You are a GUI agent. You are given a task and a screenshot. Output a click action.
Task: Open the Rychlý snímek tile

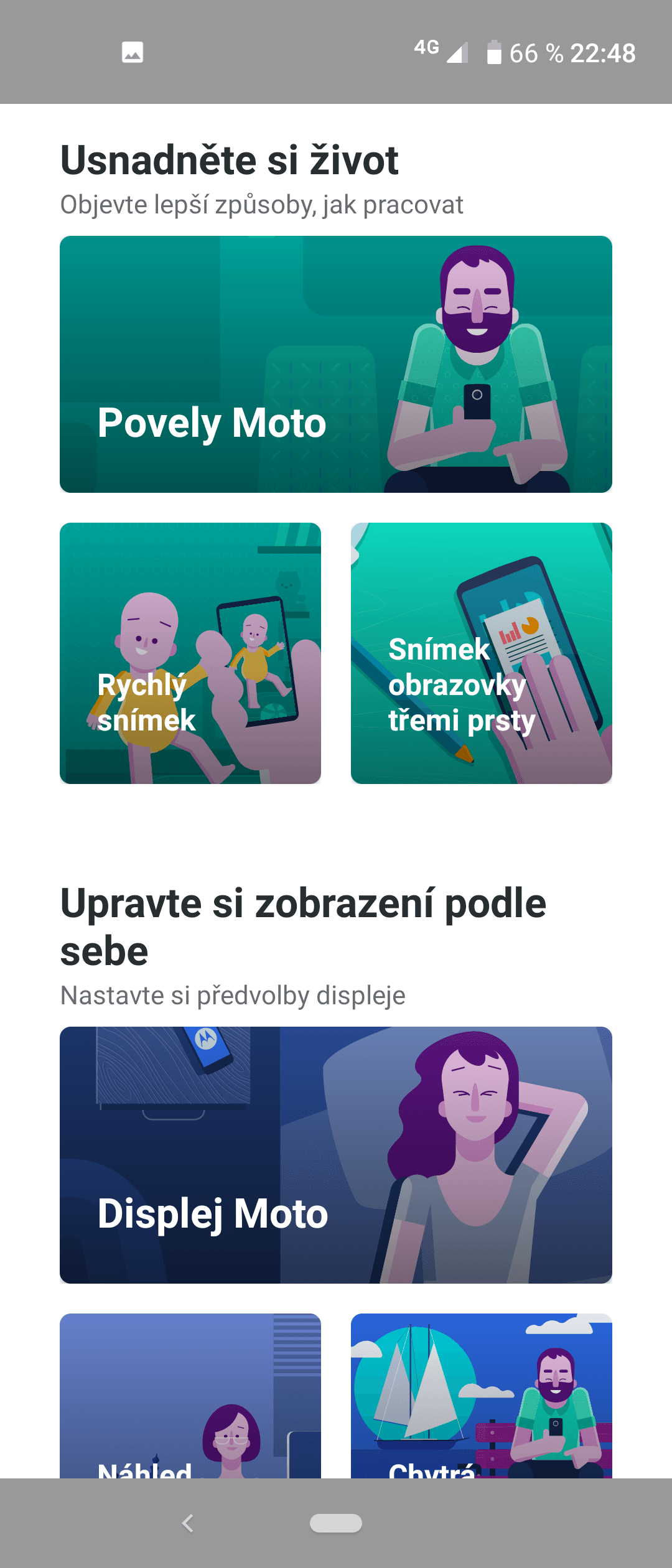pos(190,653)
